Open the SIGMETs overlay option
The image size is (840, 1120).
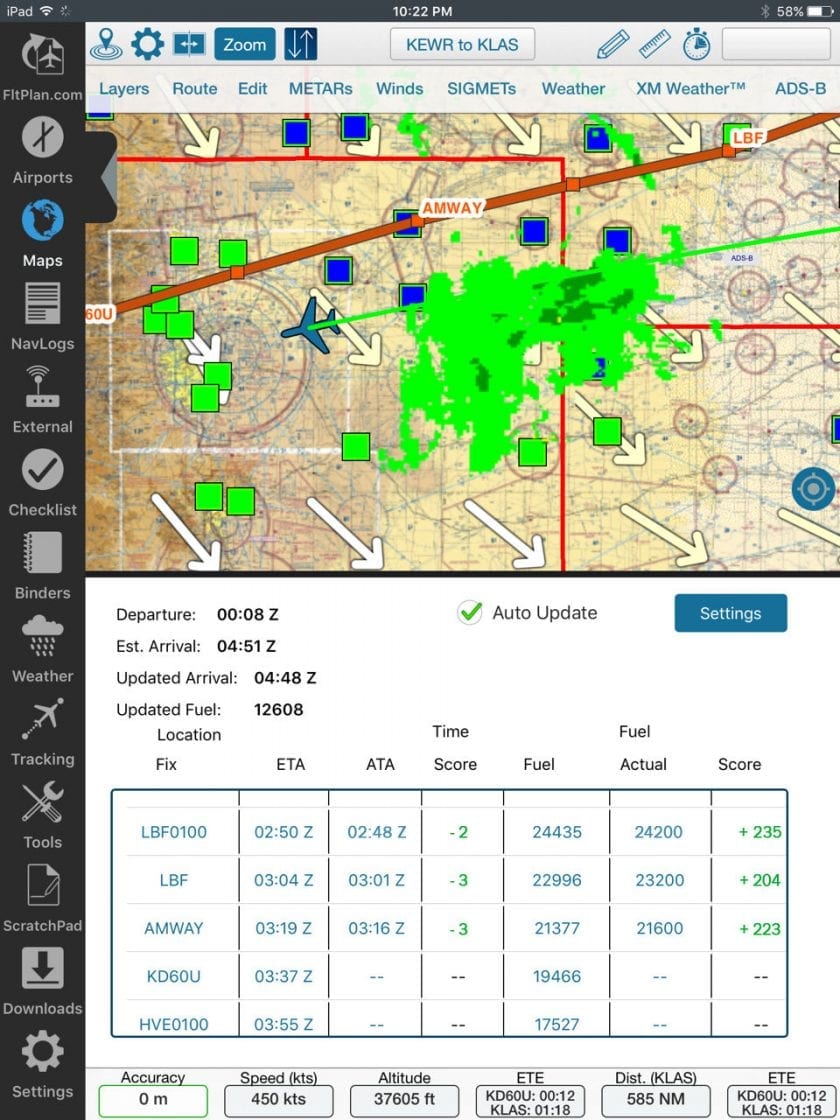(x=484, y=88)
